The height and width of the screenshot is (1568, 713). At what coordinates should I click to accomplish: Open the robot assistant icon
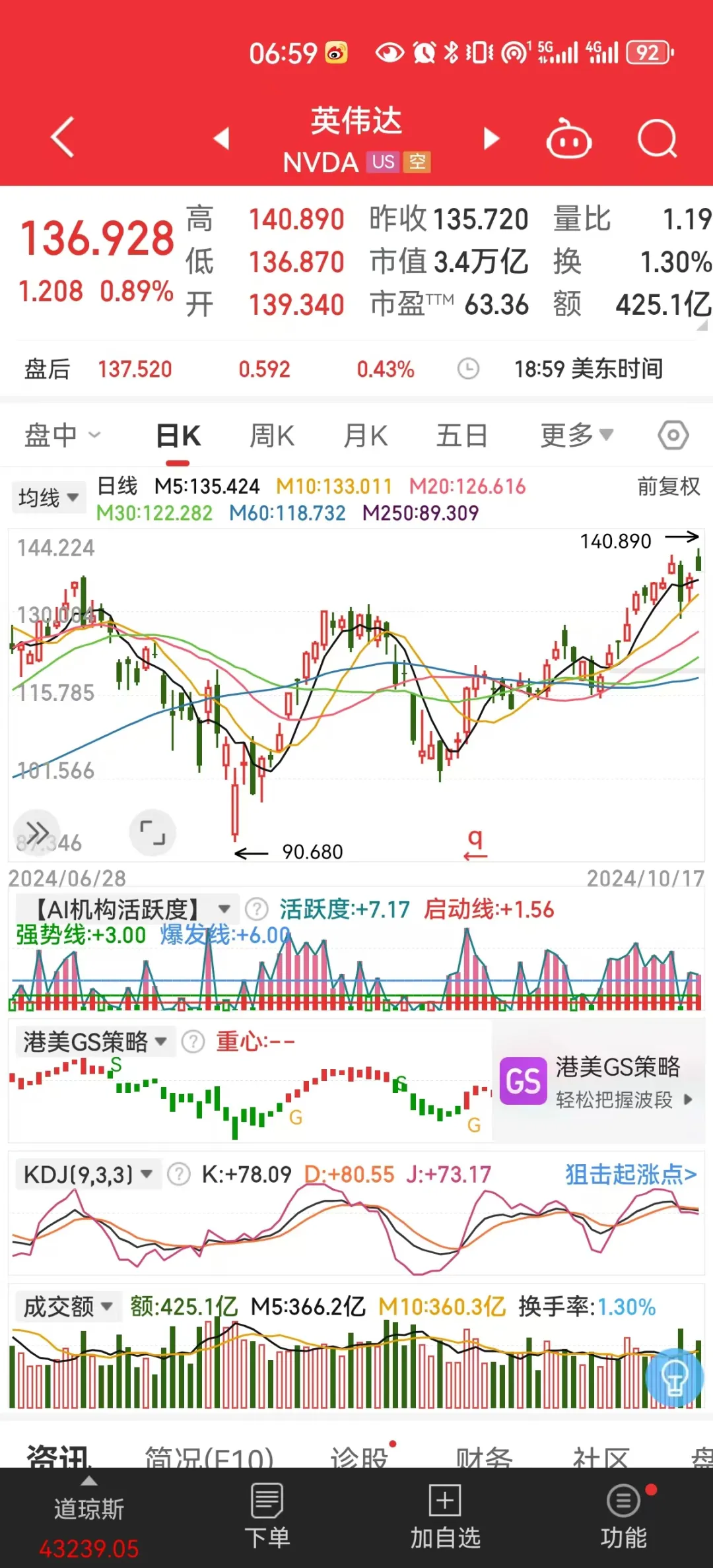pyautogui.click(x=568, y=139)
